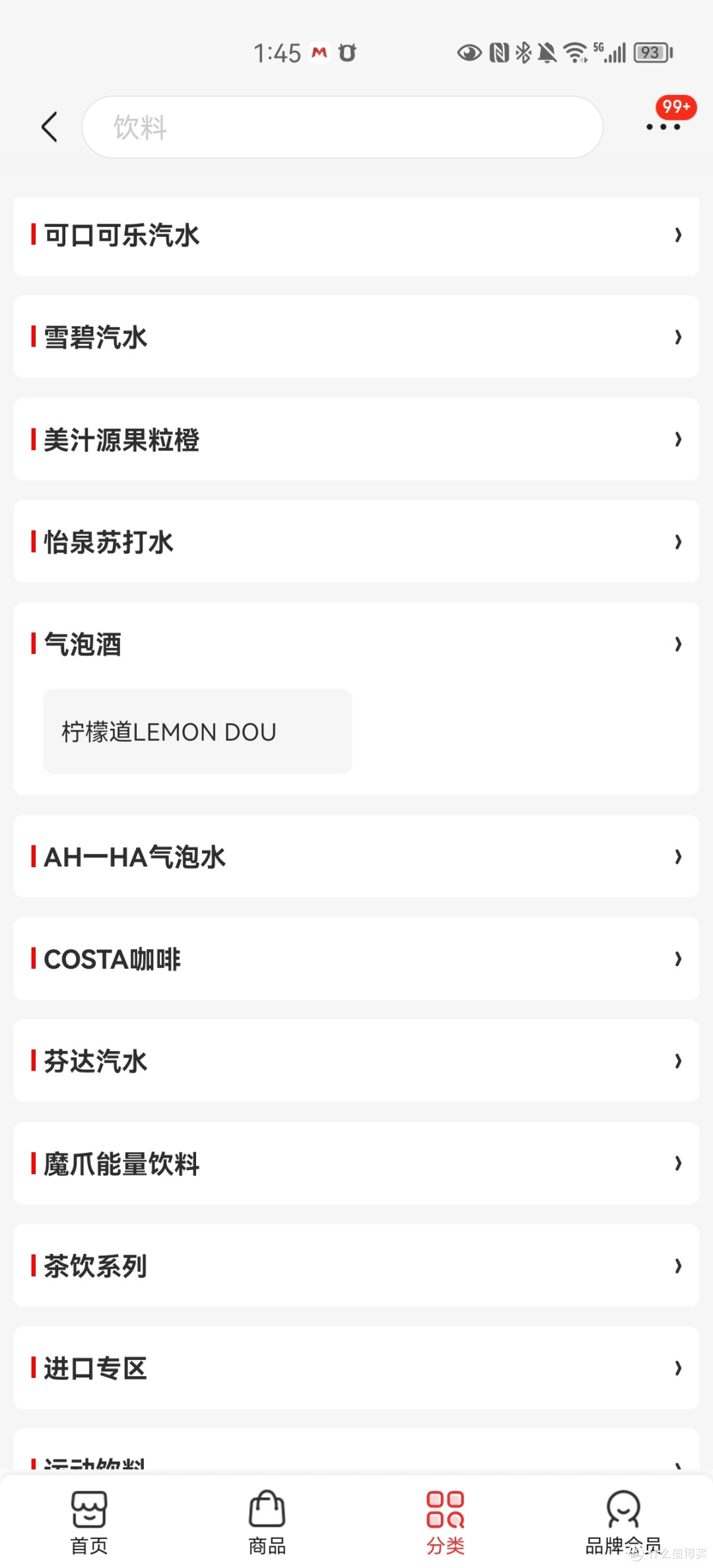
Task: View the COSTA咖啡 category
Action: click(x=356, y=959)
